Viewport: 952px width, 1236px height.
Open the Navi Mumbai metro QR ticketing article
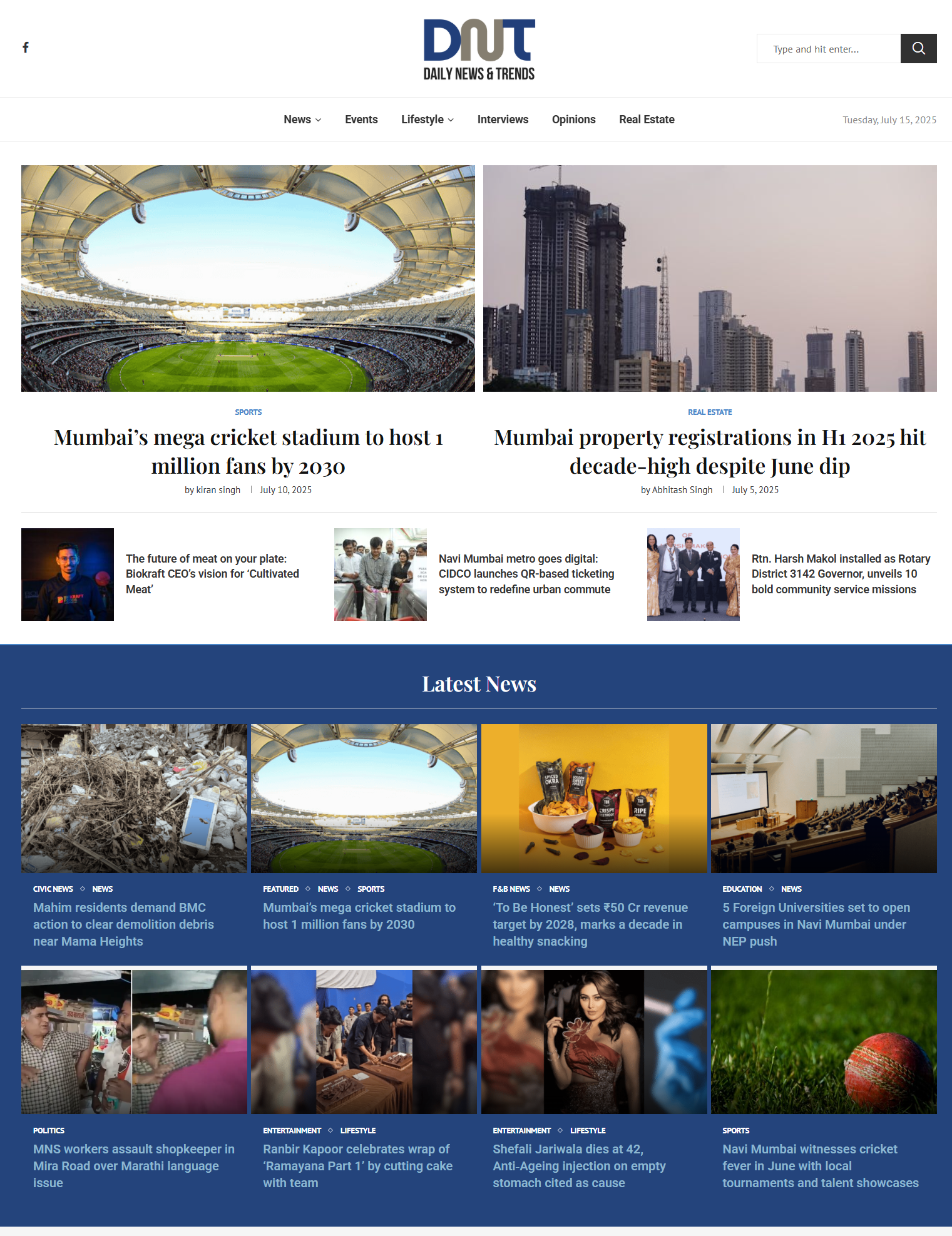pyautogui.click(x=526, y=573)
